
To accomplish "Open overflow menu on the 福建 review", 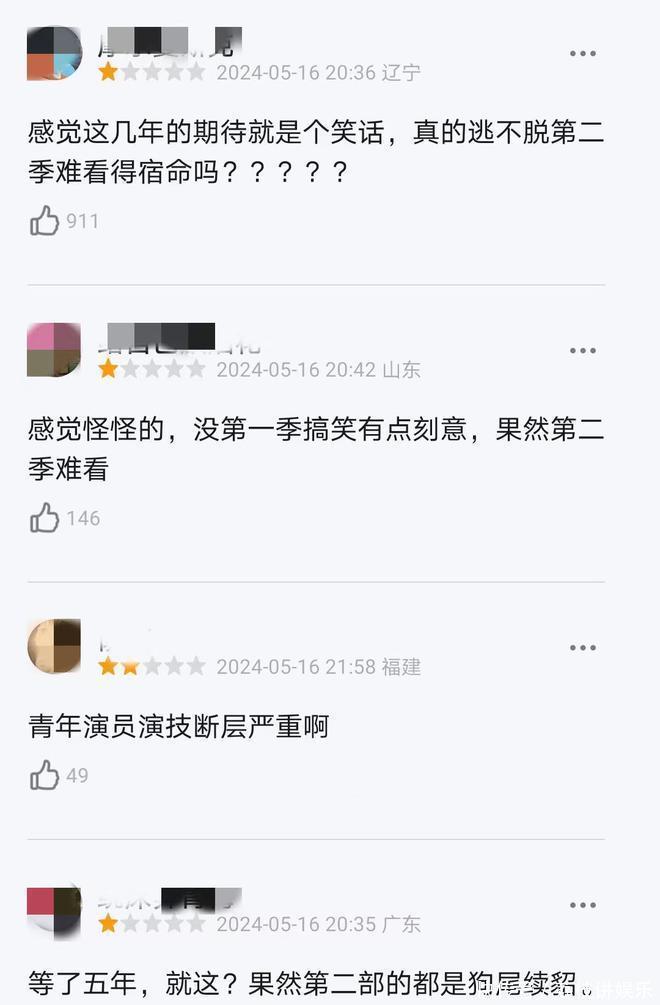I will 583,648.
